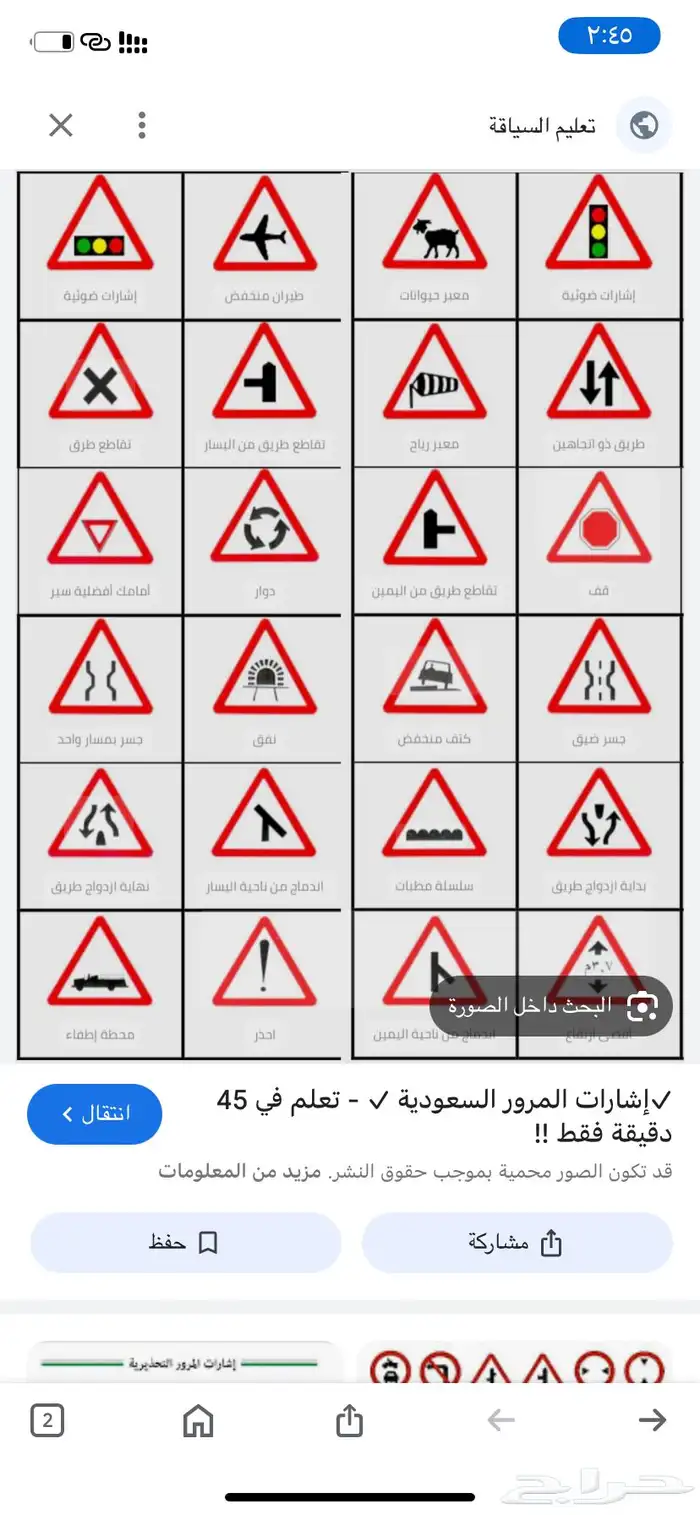This screenshot has width=700, height=1515.
Task: Tap the traffic signs image
Action: click(350, 615)
